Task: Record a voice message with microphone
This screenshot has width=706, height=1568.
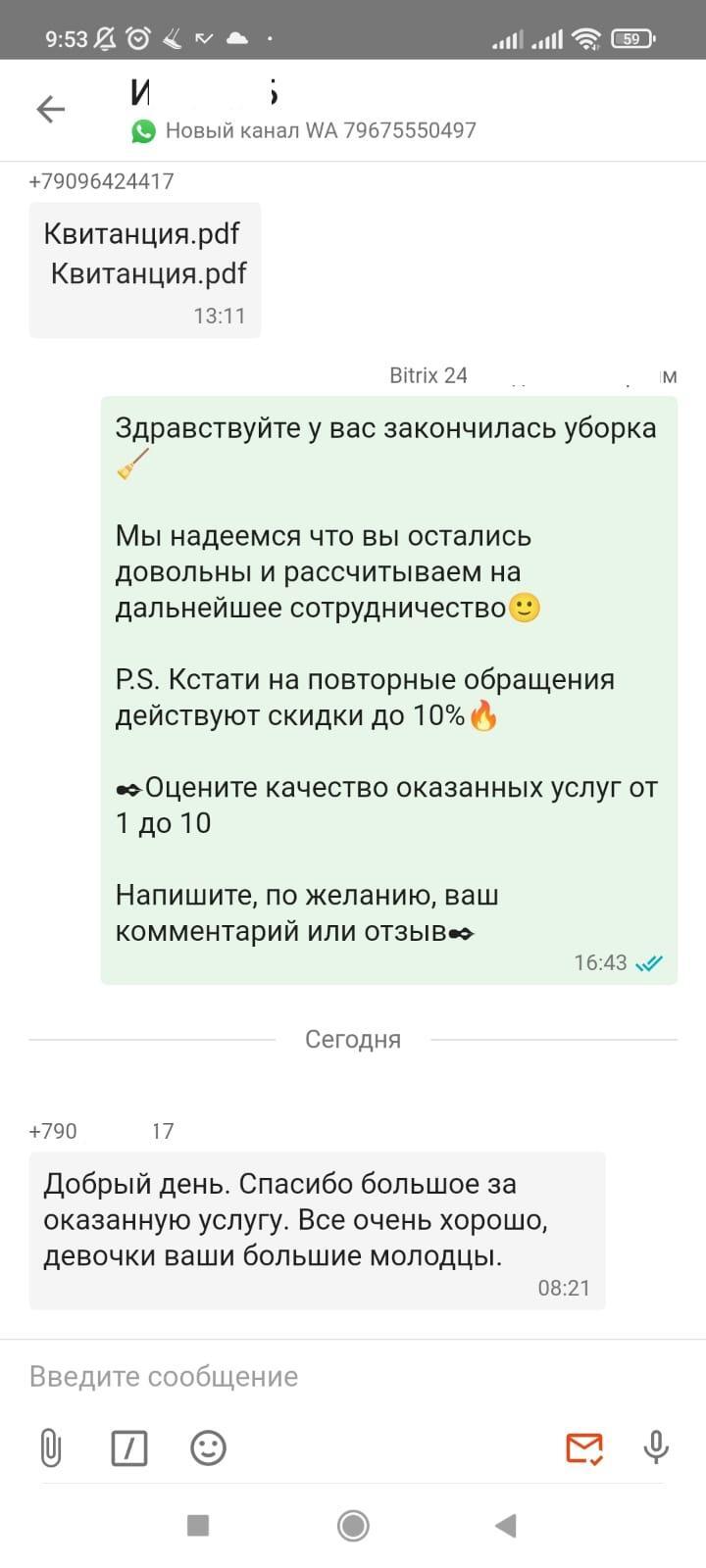Action: pyautogui.click(x=656, y=1447)
